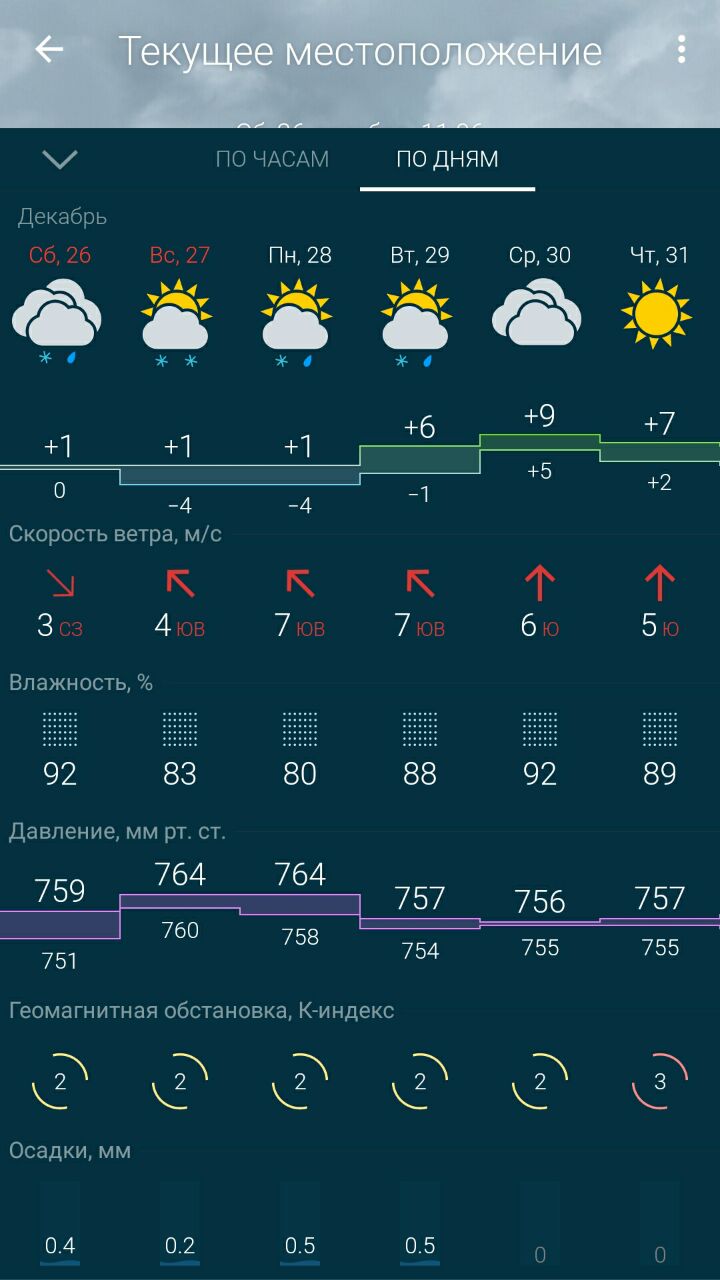Viewport: 720px width, 1280px height.
Task: Go back with the arrow icon
Action: coord(49,50)
